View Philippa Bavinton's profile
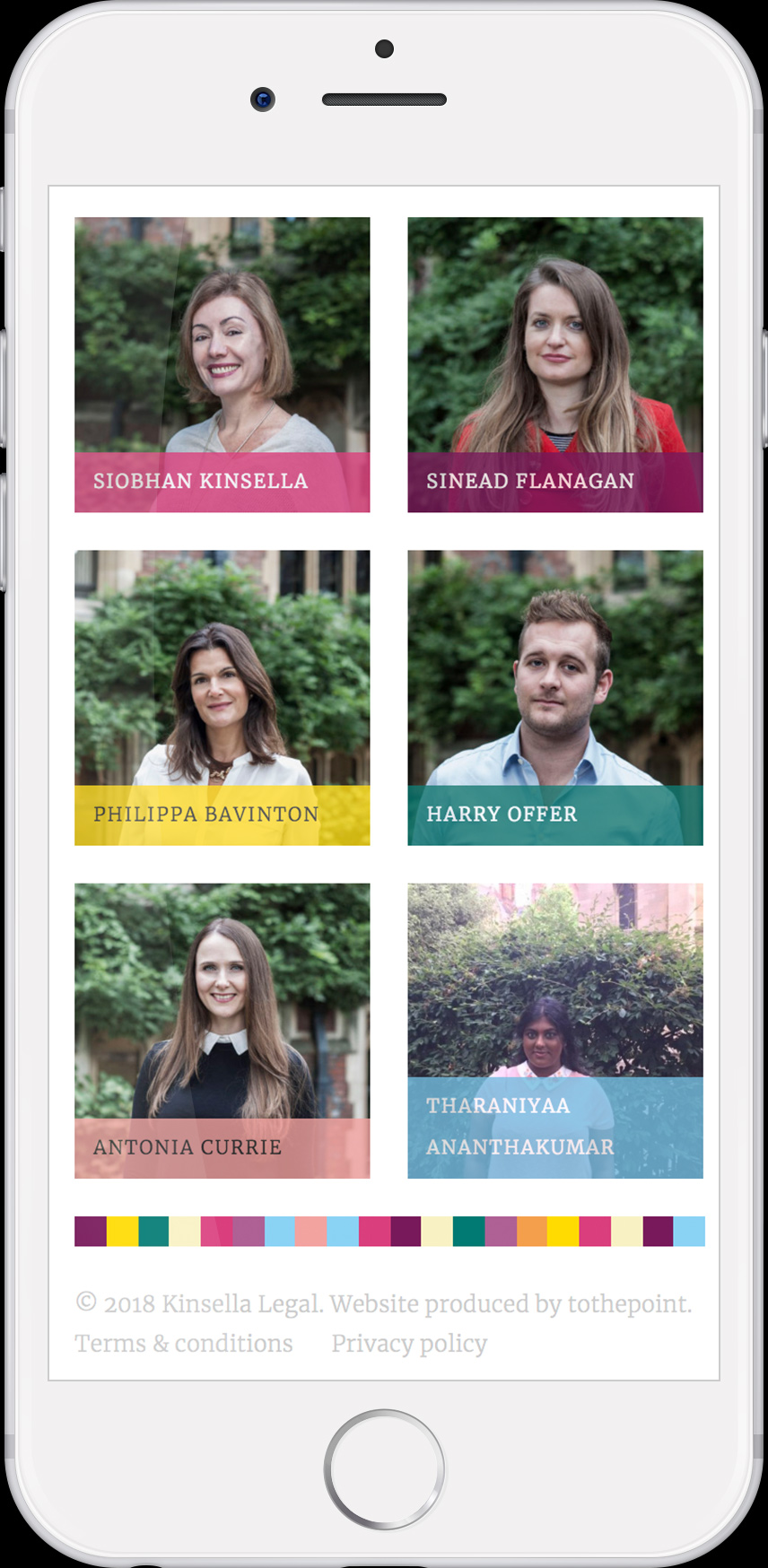This screenshot has width=768, height=1568. coord(222,697)
